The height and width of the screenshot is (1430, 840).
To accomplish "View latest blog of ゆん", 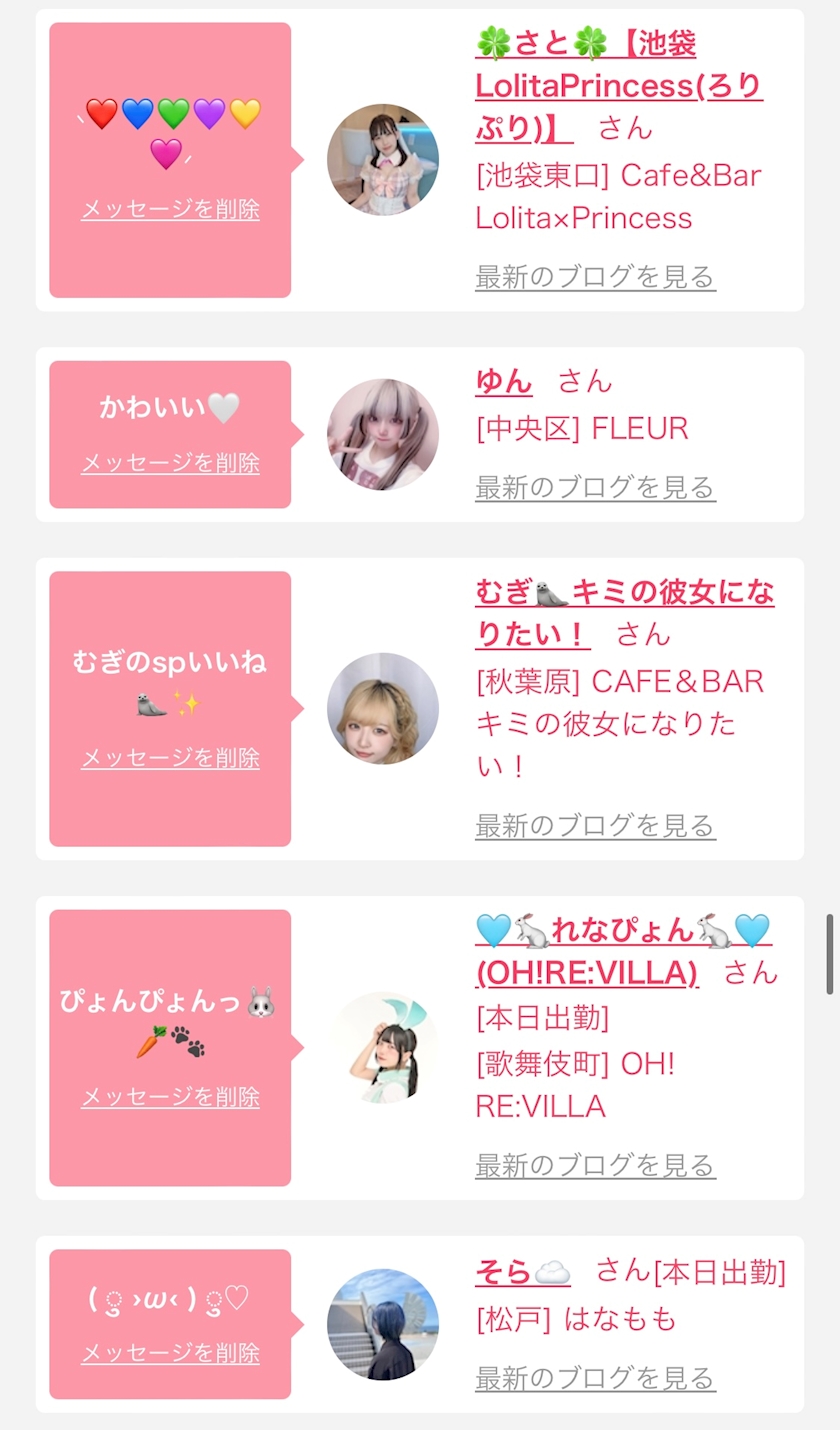I will (595, 487).
